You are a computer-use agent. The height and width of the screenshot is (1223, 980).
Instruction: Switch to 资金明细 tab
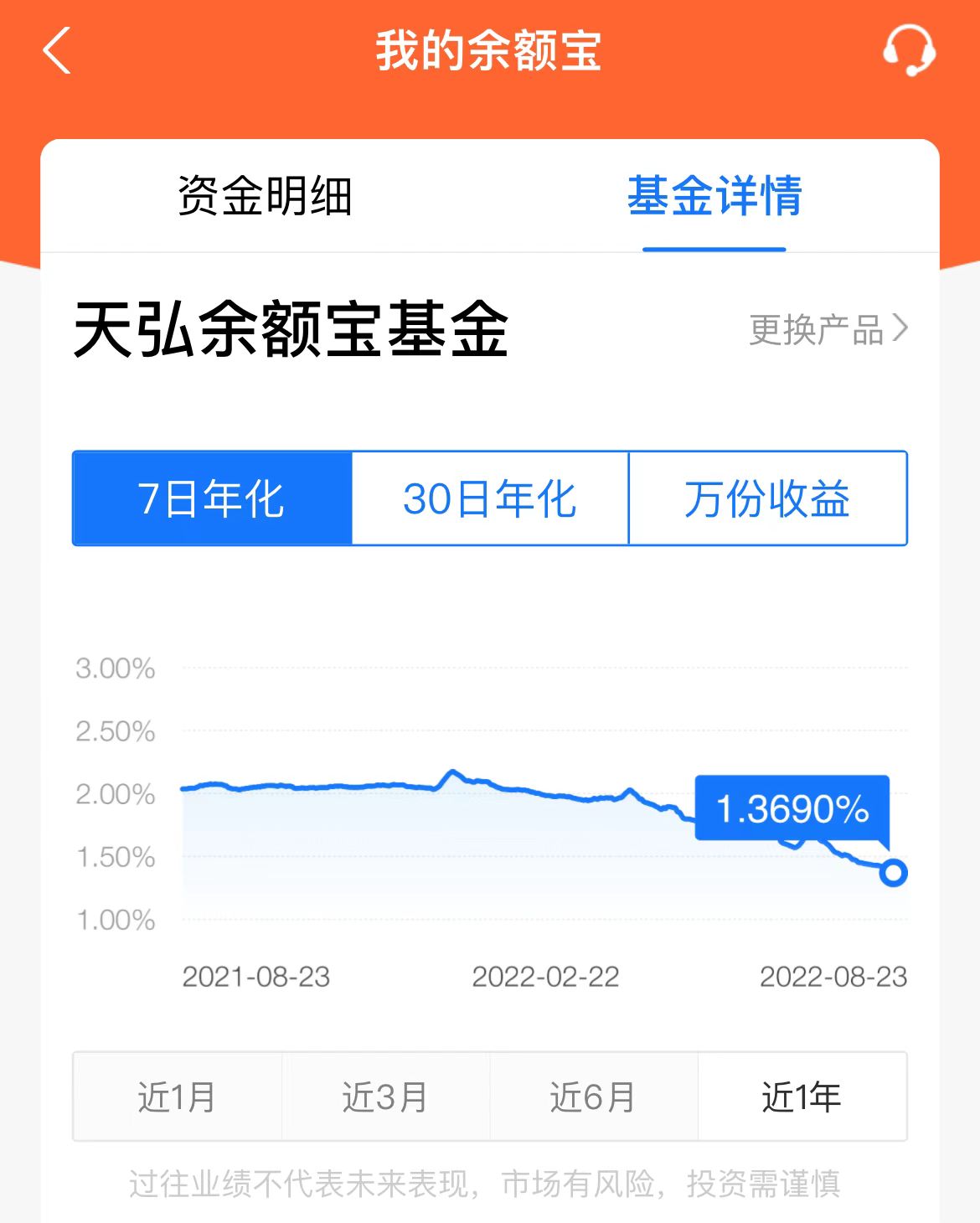click(265, 196)
